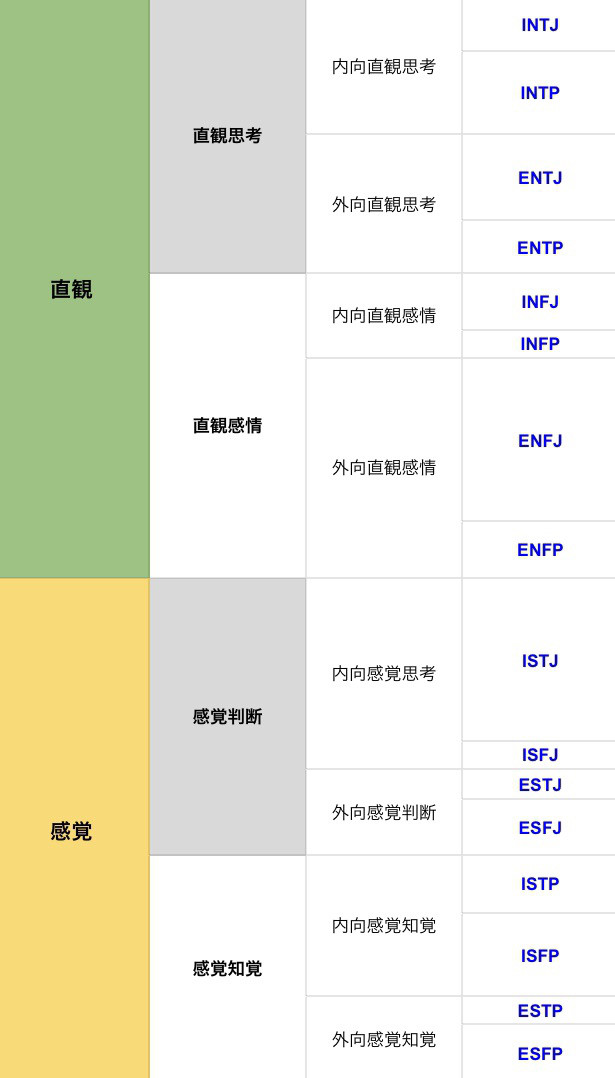
Task: Open the ESTP link
Action: (x=539, y=1011)
